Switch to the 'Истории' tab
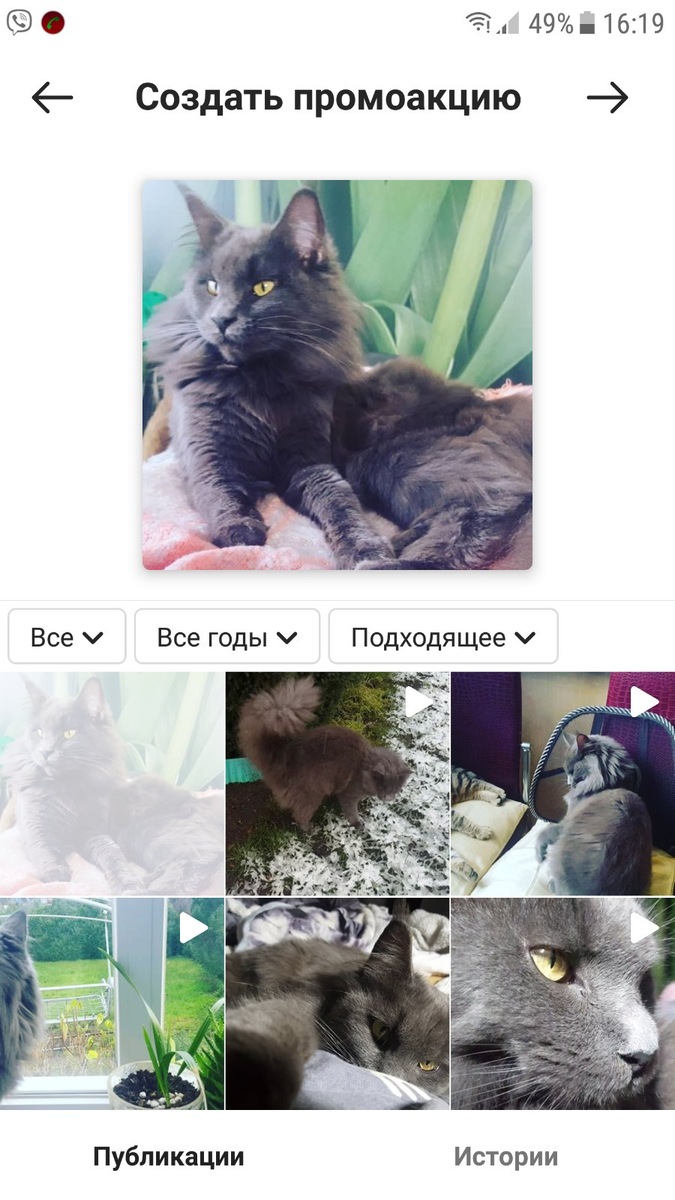The height and width of the screenshot is (1200, 675). [x=506, y=1157]
